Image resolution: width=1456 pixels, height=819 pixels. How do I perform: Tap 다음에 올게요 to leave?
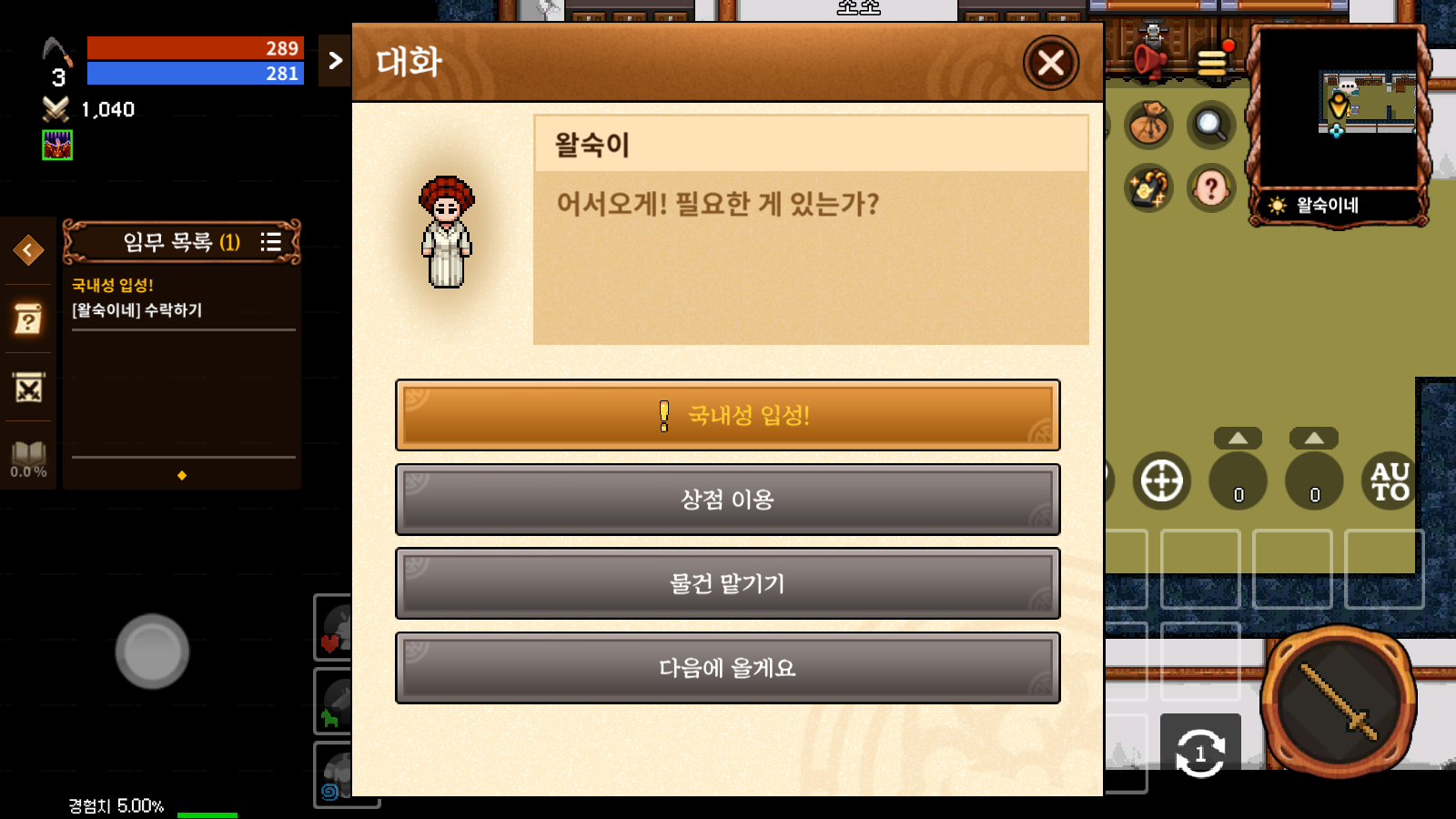(x=727, y=668)
